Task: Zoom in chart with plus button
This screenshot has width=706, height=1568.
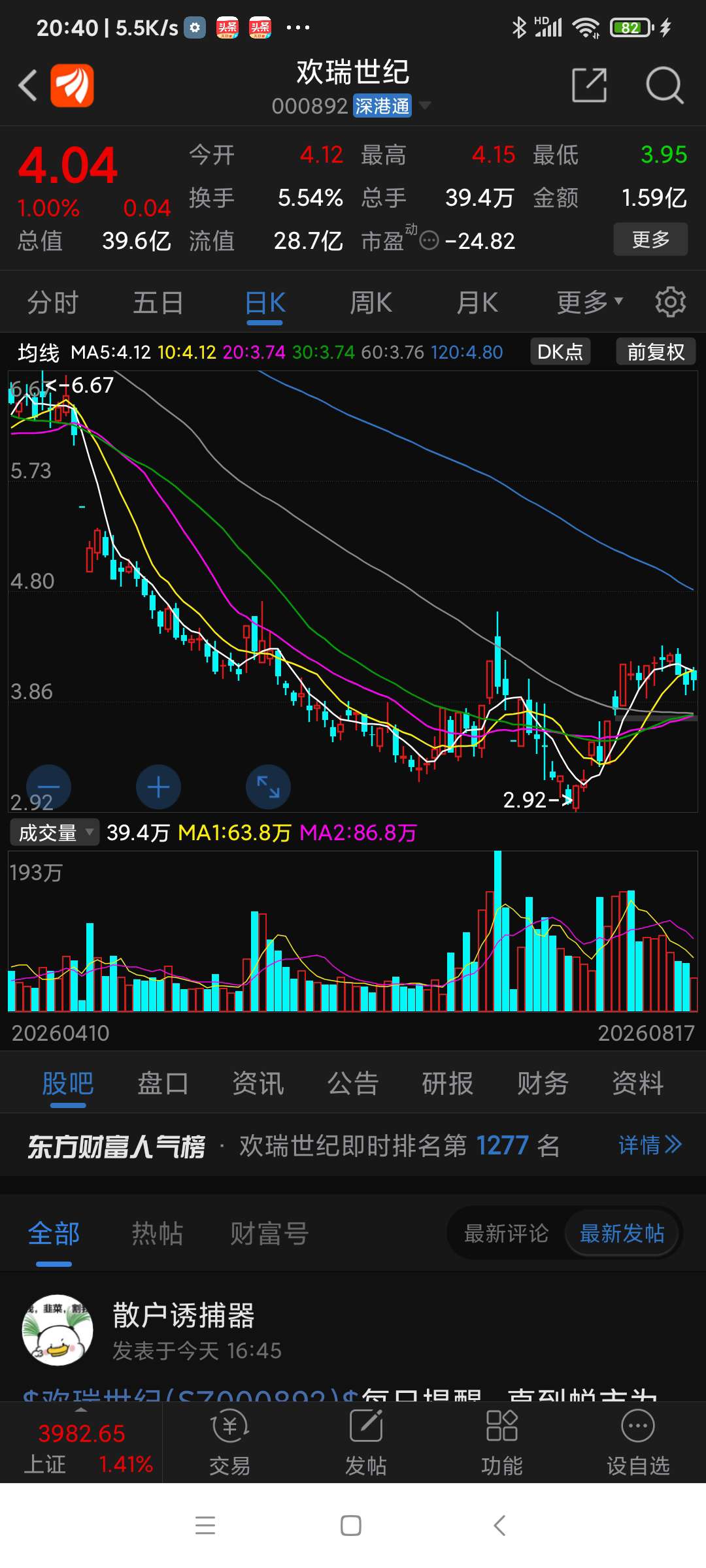Action: [x=158, y=787]
